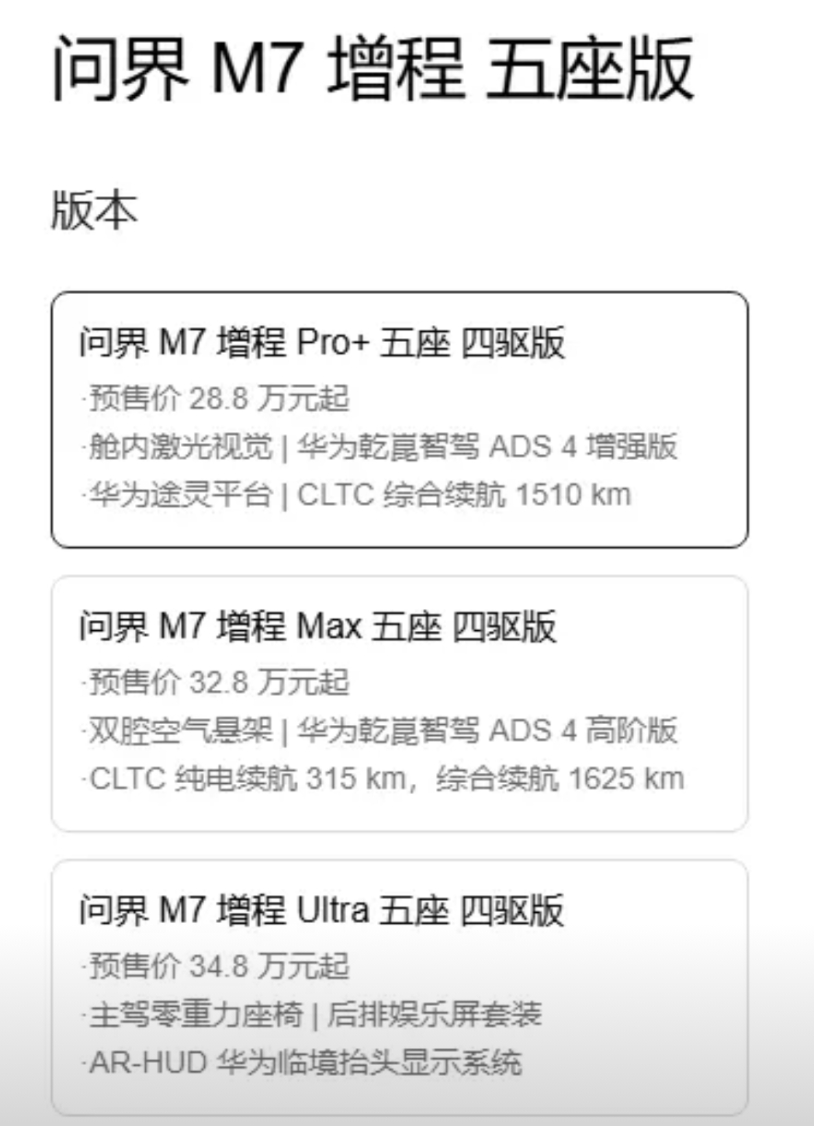This screenshot has height=1126, width=814.
Task: Pick the M7 Ultra 五座 四驱版 version
Action: [x=399, y=986]
